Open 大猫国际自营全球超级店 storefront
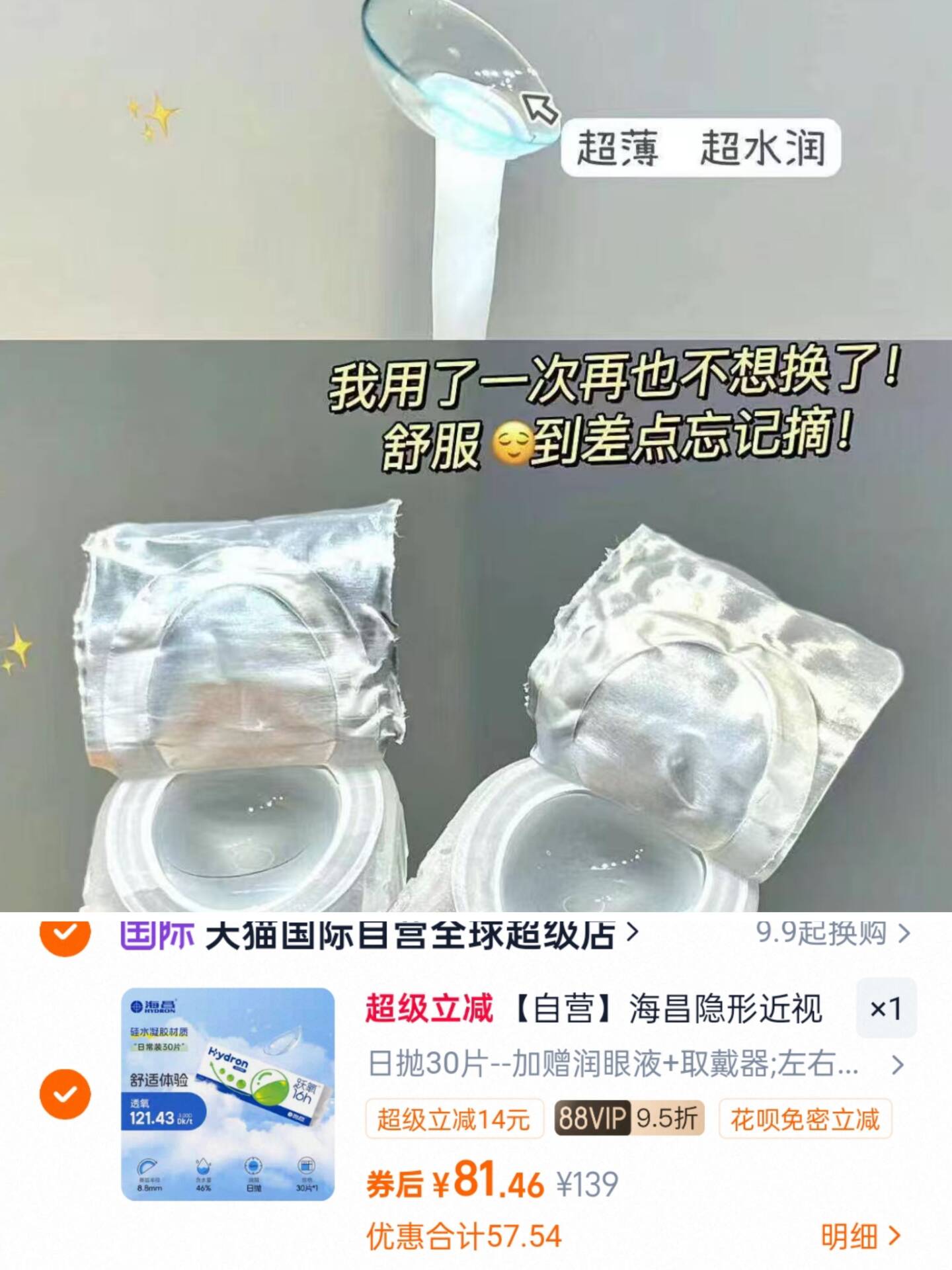Viewport: 952px width, 1270px height. [x=410, y=933]
